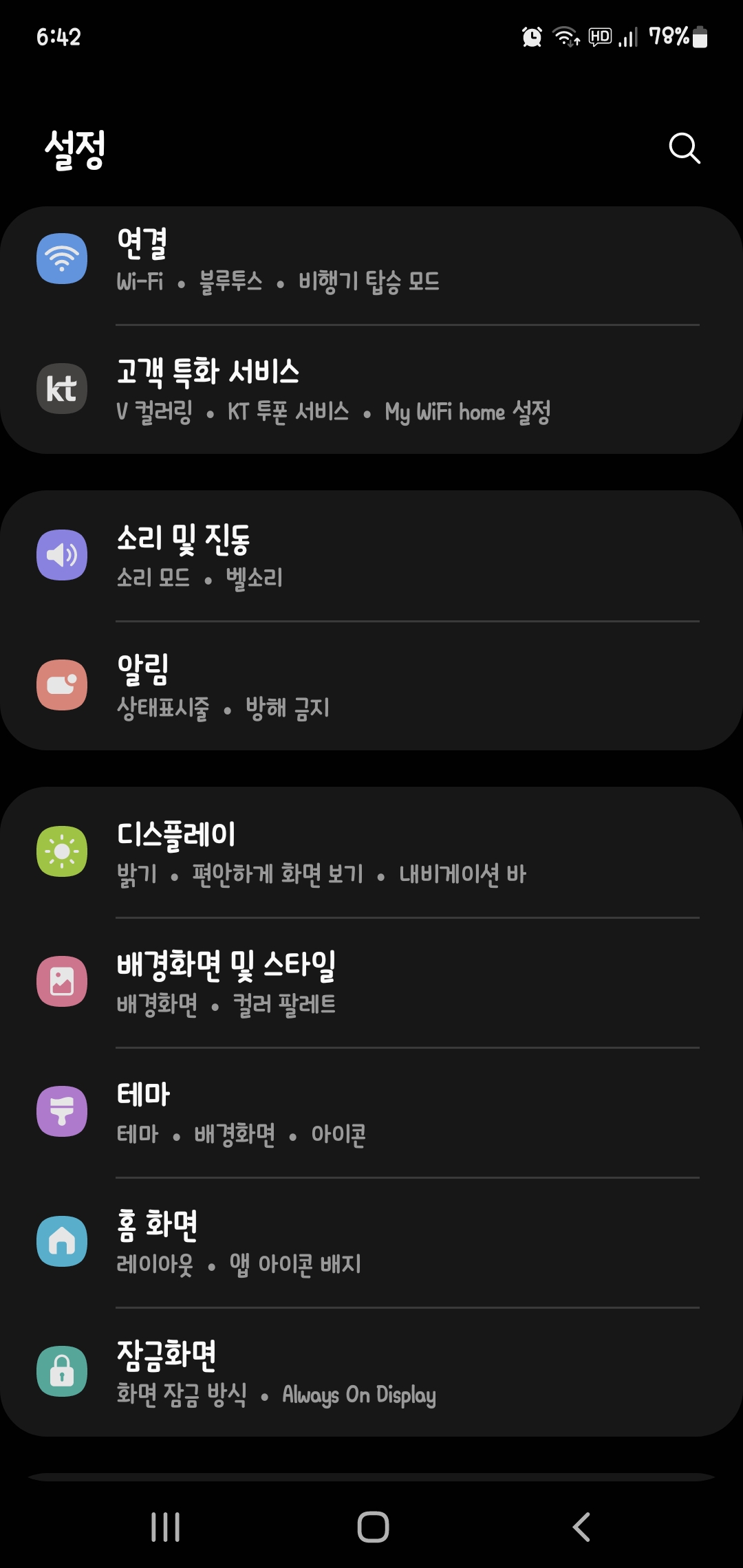This screenshot has height=1568, width=743.
Task: Open the 잠금화면 padlock icon
Action: pyautogui.click(x=62, y=1369)
